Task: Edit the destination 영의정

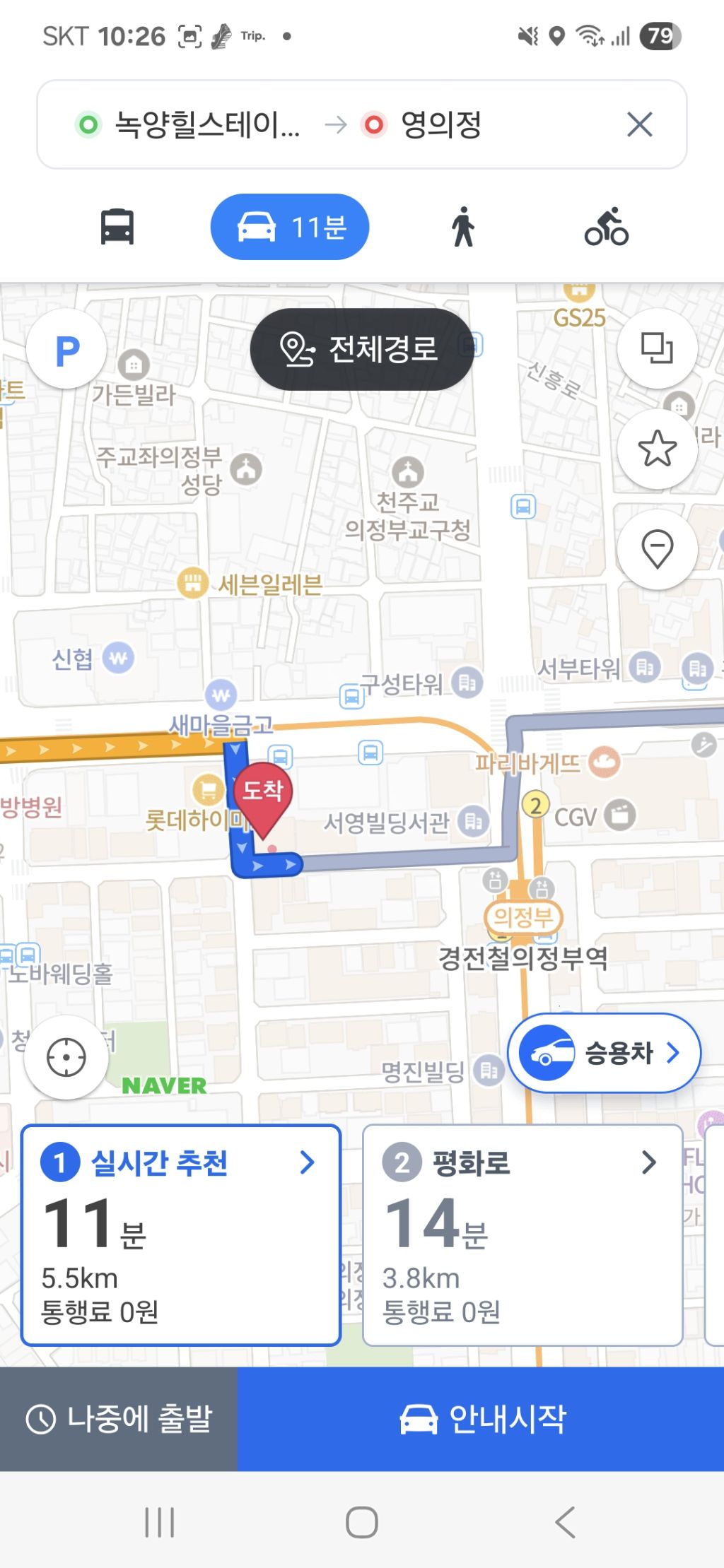Action: pos(440,125)
